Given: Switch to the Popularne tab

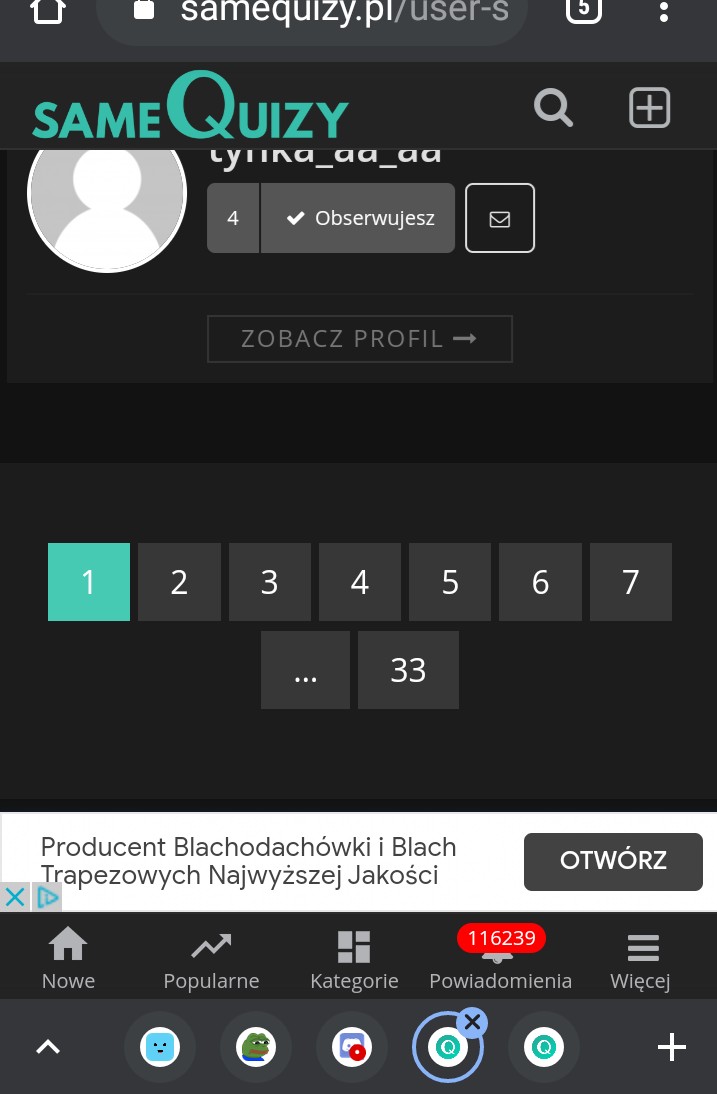Looking at the screenshot, I should tap(211, 958).
